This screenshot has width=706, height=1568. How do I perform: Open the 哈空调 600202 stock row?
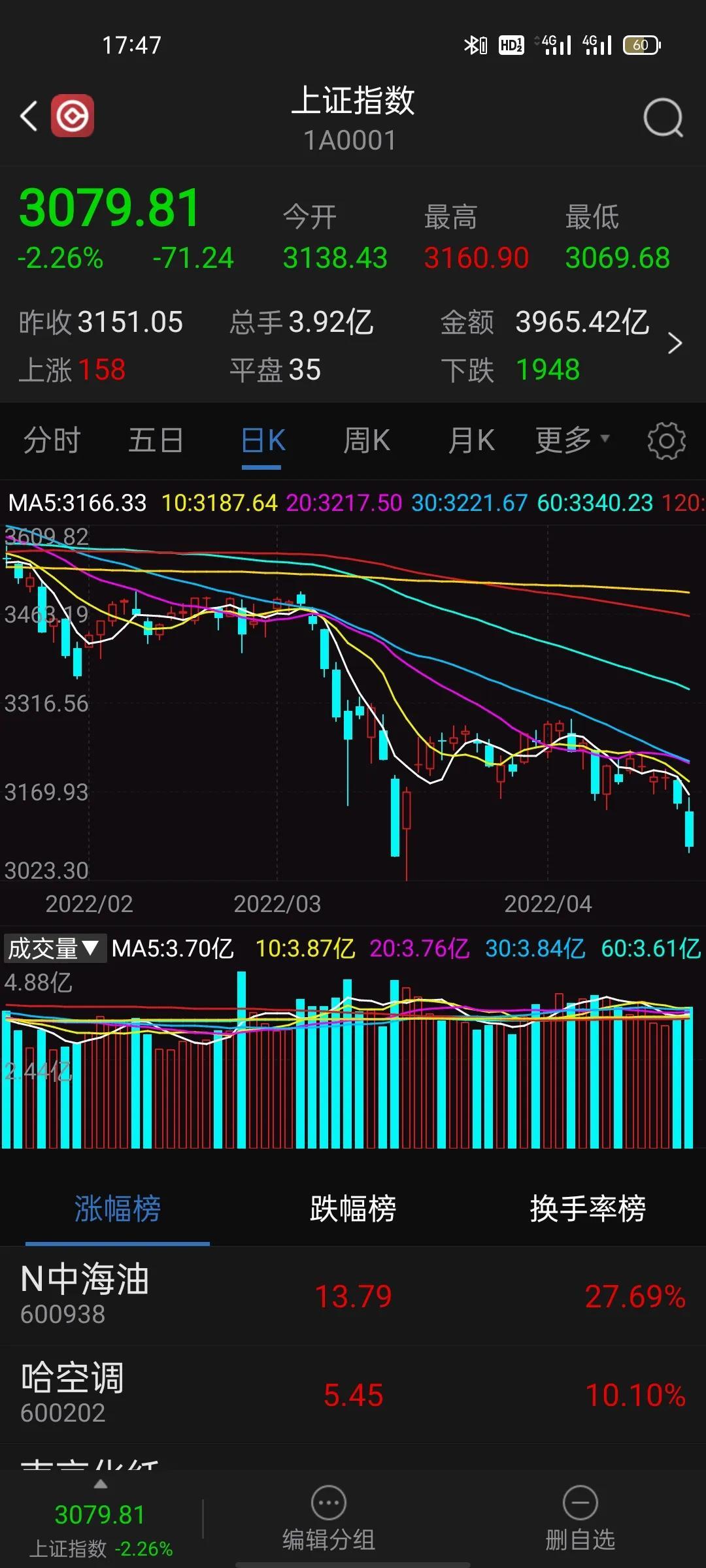coord(353,1394)
